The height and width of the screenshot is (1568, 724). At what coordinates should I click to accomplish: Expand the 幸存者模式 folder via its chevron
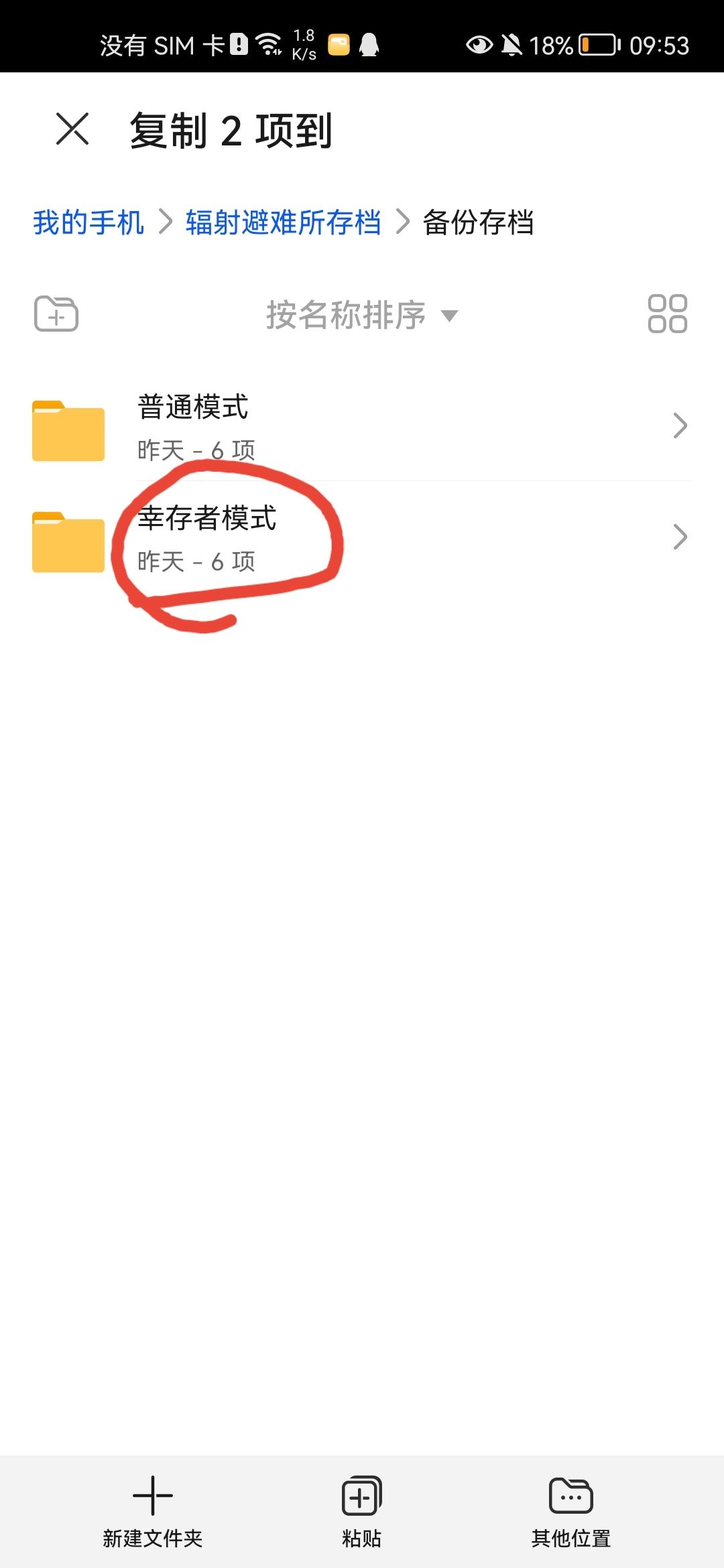click(680, 536)
